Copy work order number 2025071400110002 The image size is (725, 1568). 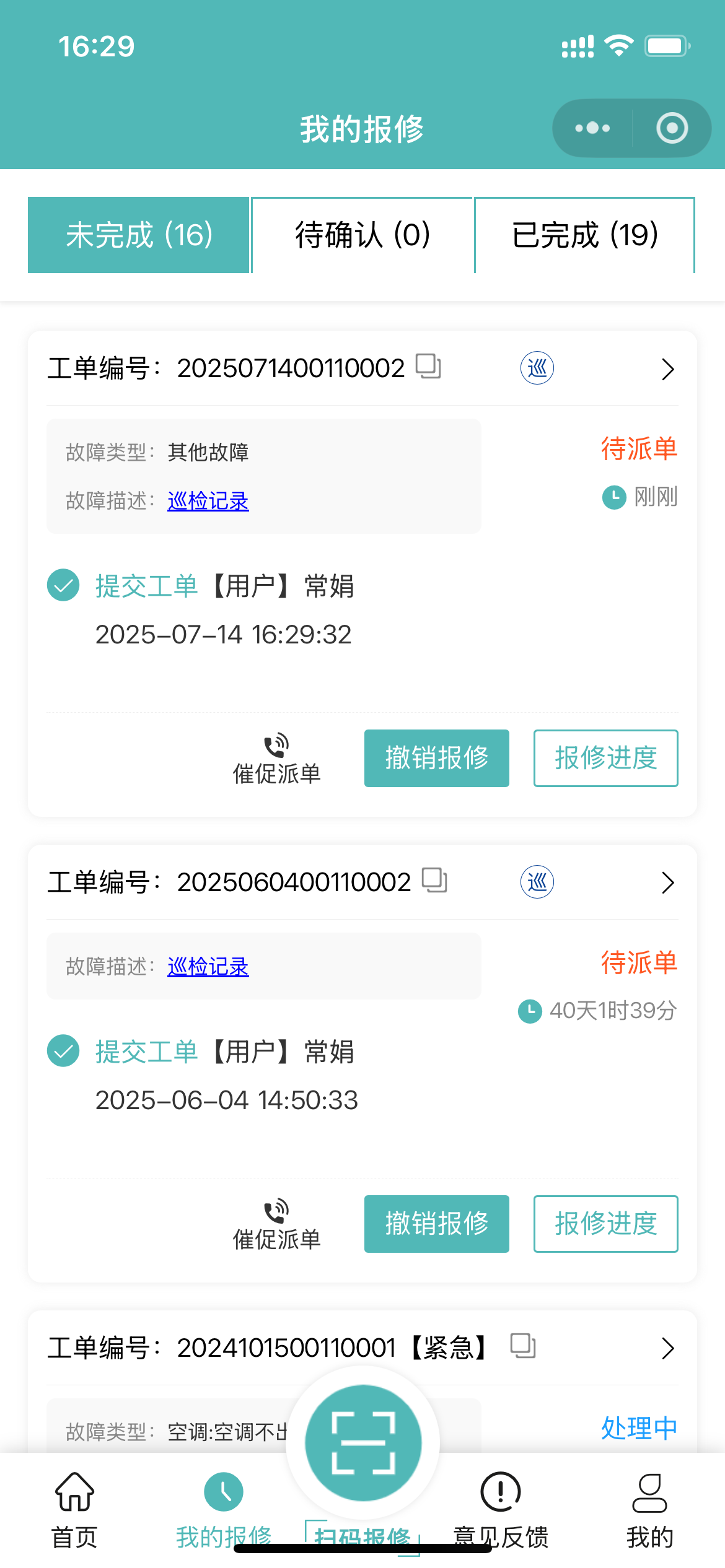(x=429, y=367)
